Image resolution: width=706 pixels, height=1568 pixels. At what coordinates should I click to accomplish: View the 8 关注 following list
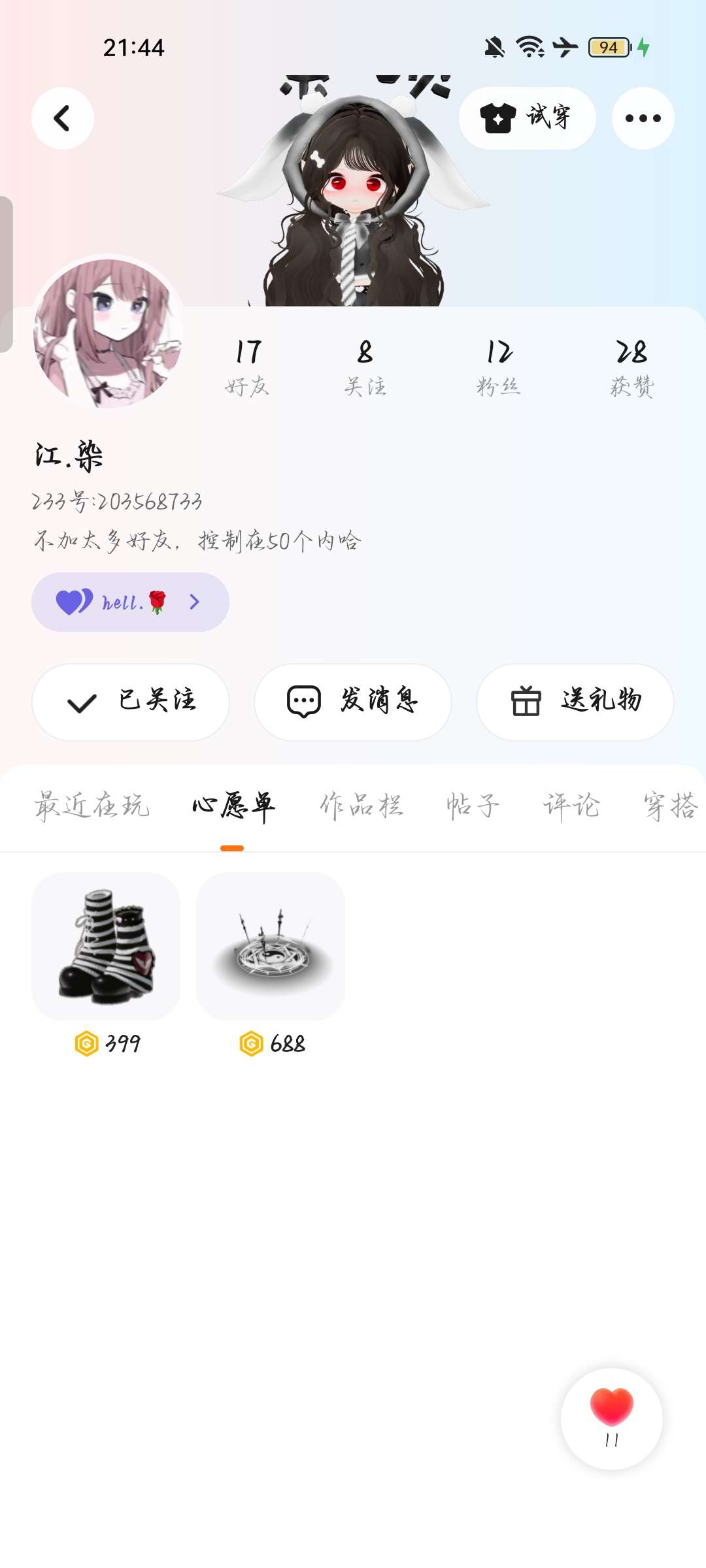(365, 367)
